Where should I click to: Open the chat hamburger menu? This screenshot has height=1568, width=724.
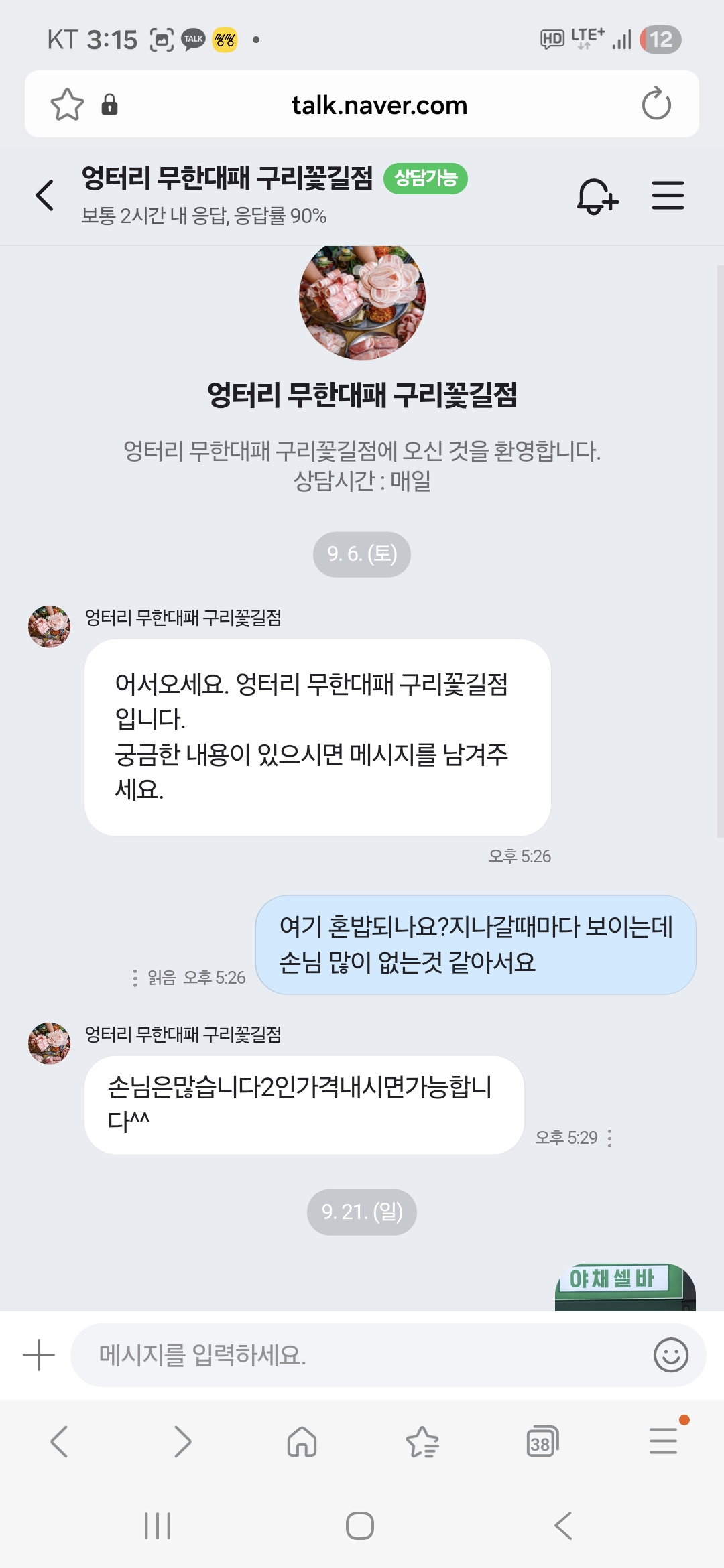pyautogui.click(x=668, y=196)
